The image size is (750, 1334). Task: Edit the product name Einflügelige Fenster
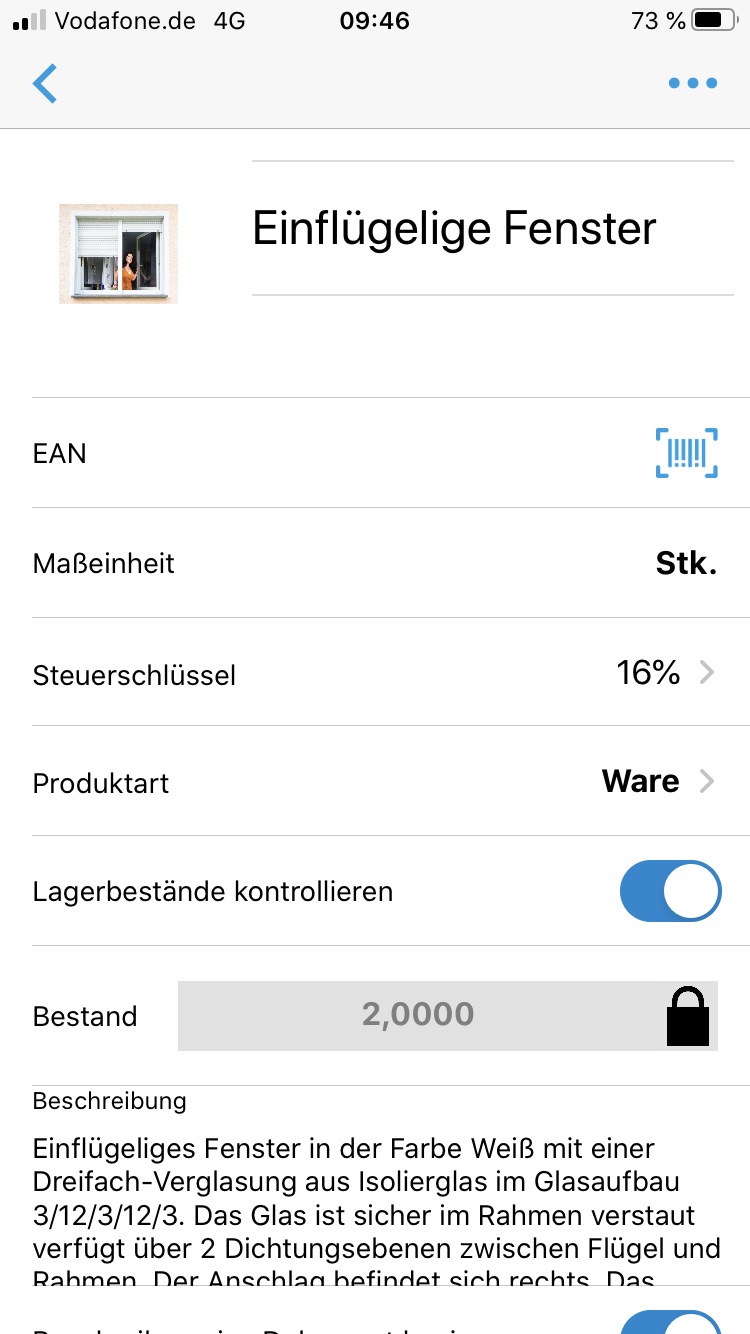point(492,229)
